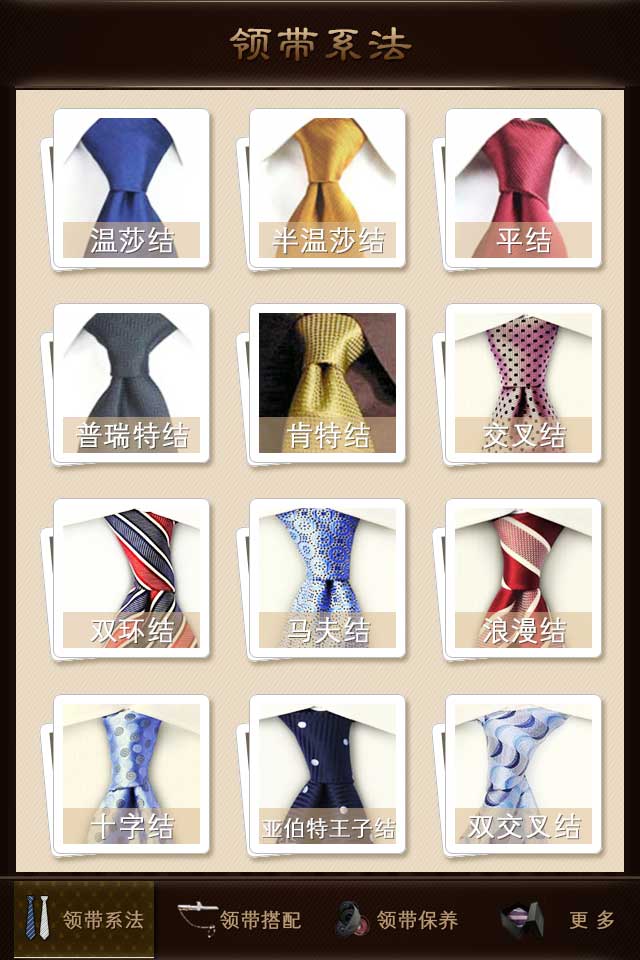
Task: Select the 浪漫结 knot card
Action: click(x=523, y=578)
